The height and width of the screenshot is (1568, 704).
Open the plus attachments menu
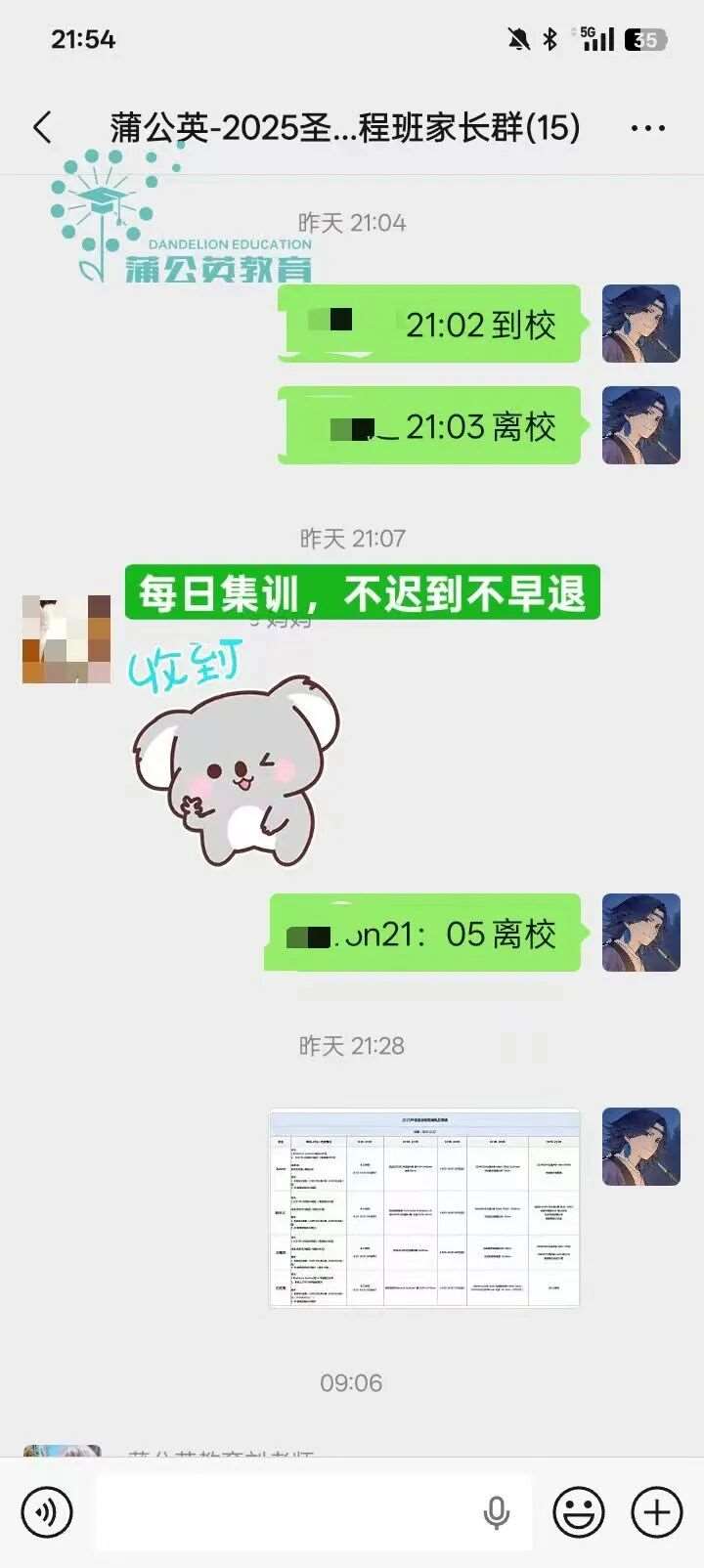(x=657, y=1512)
